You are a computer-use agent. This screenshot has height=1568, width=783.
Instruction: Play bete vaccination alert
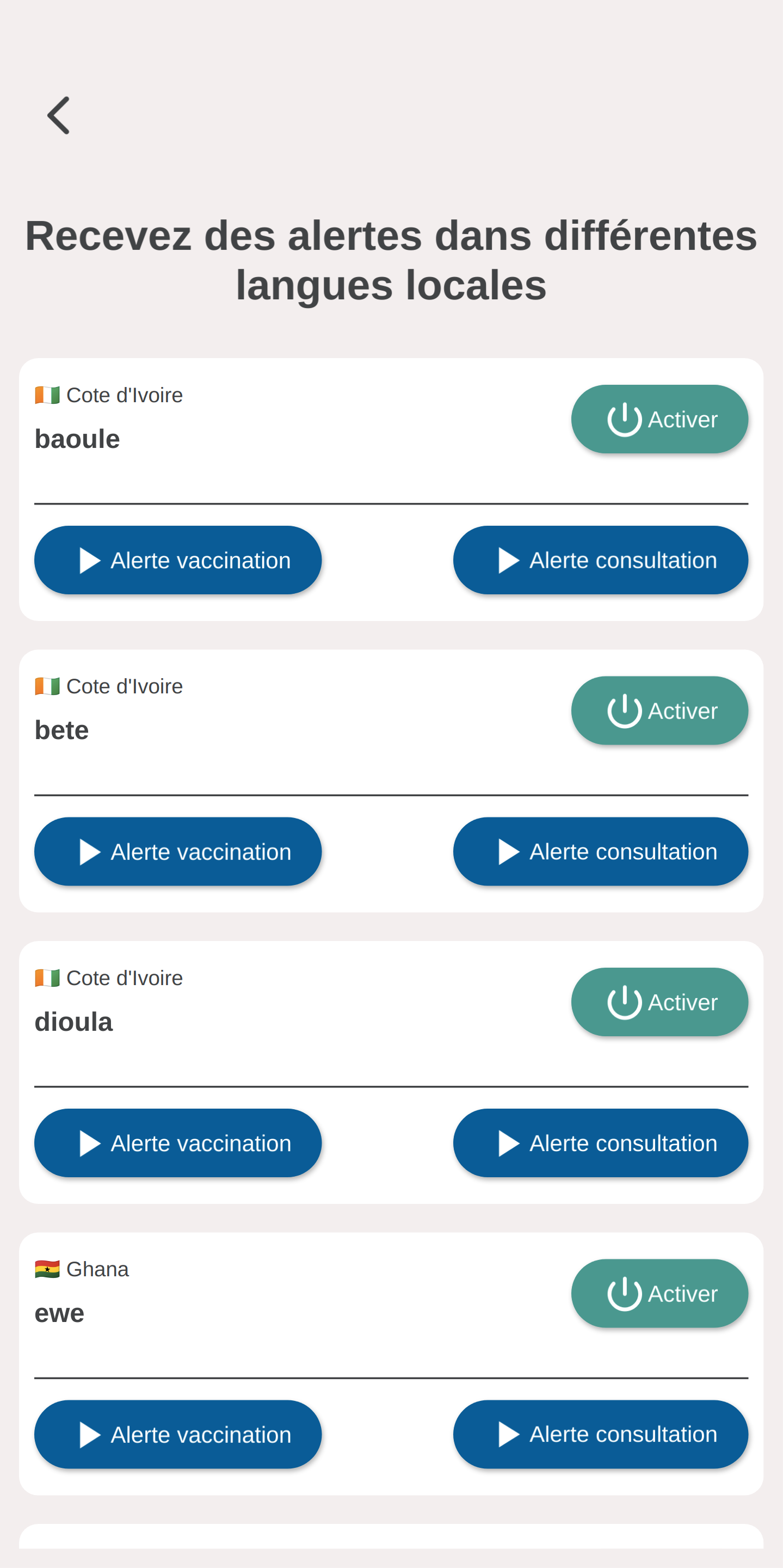[x=177, y=852]
